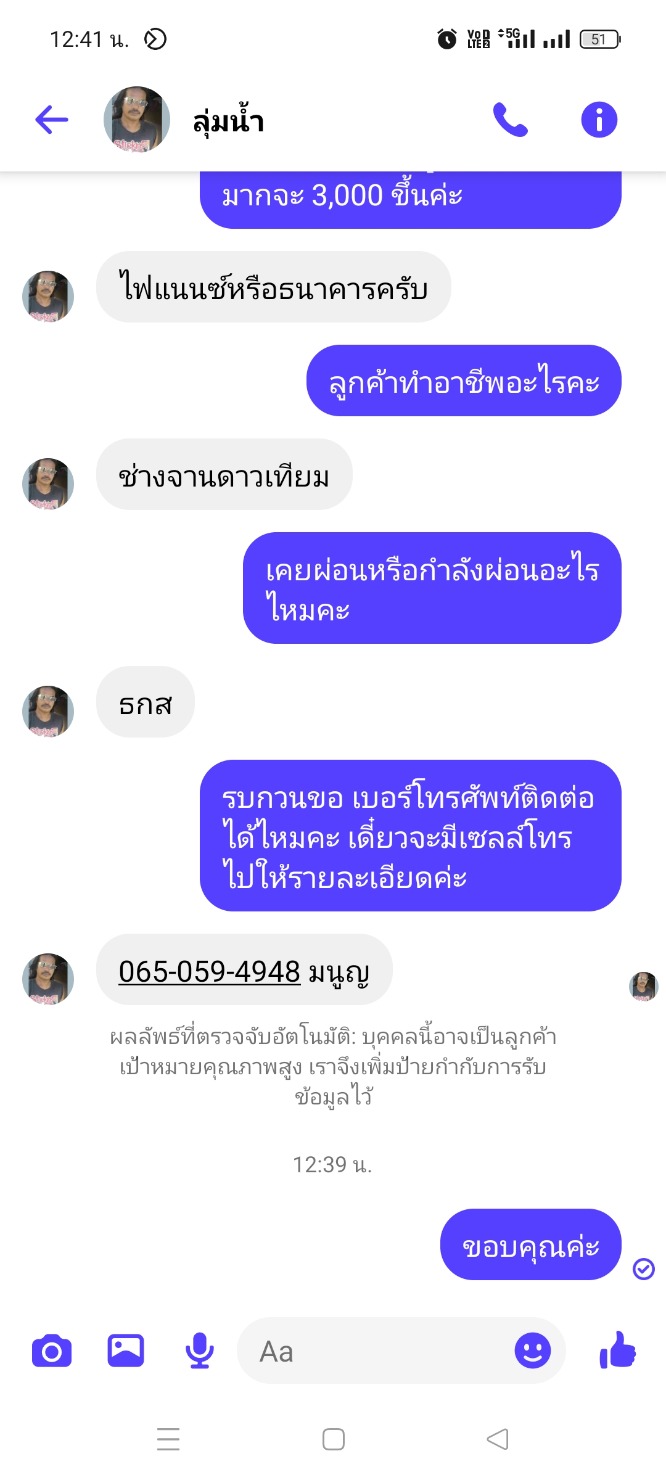Open the photo gallery picker
Viewport: 666px width, 1480px height.
click(126, 1352)
